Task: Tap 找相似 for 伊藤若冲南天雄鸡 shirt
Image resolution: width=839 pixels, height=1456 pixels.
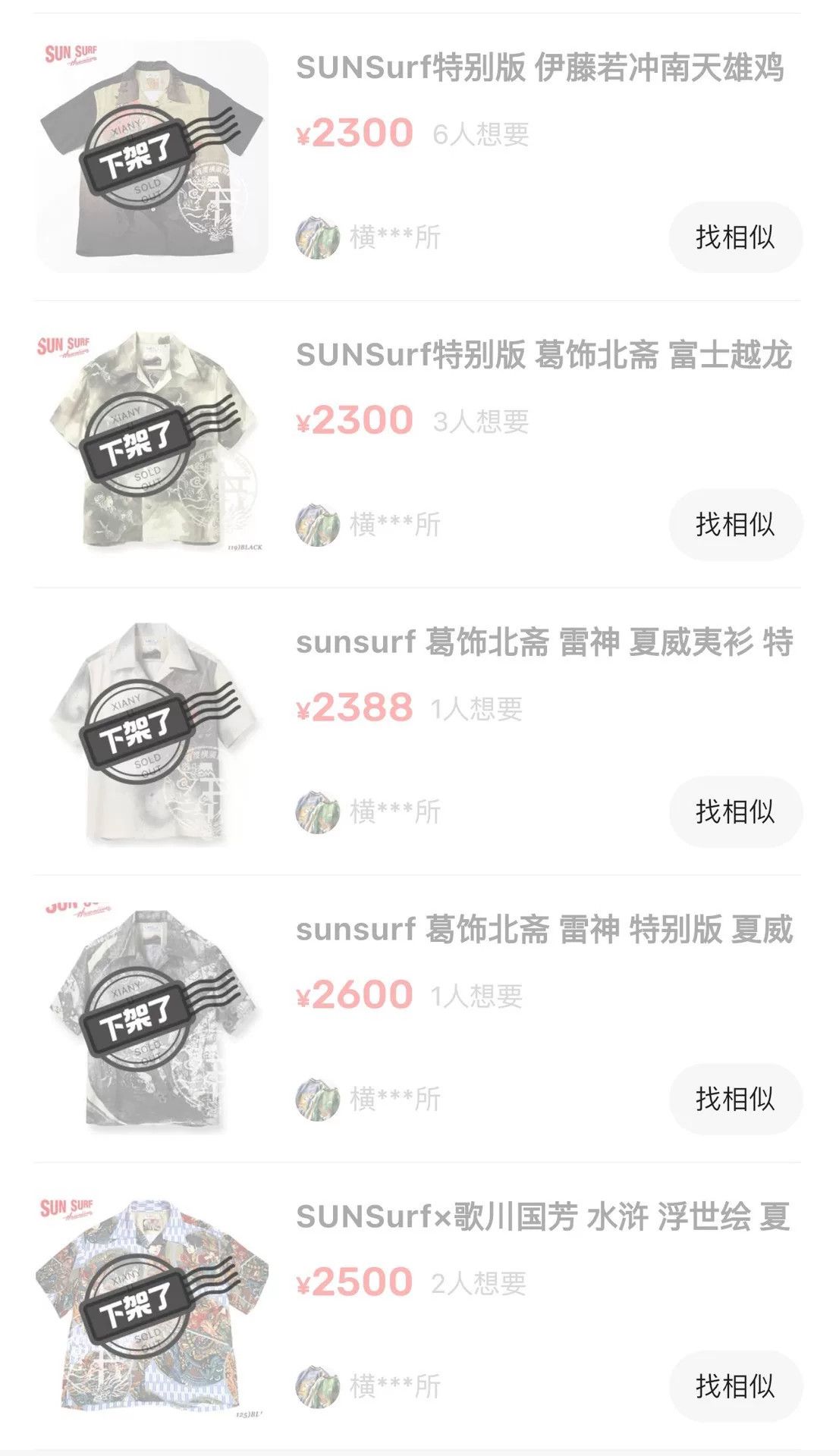Action: 735,237
